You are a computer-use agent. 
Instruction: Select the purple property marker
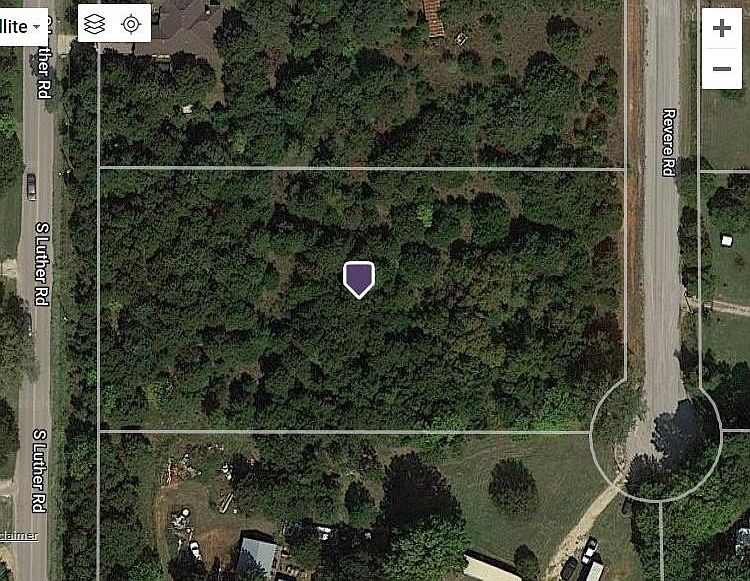tap(359, 278)
